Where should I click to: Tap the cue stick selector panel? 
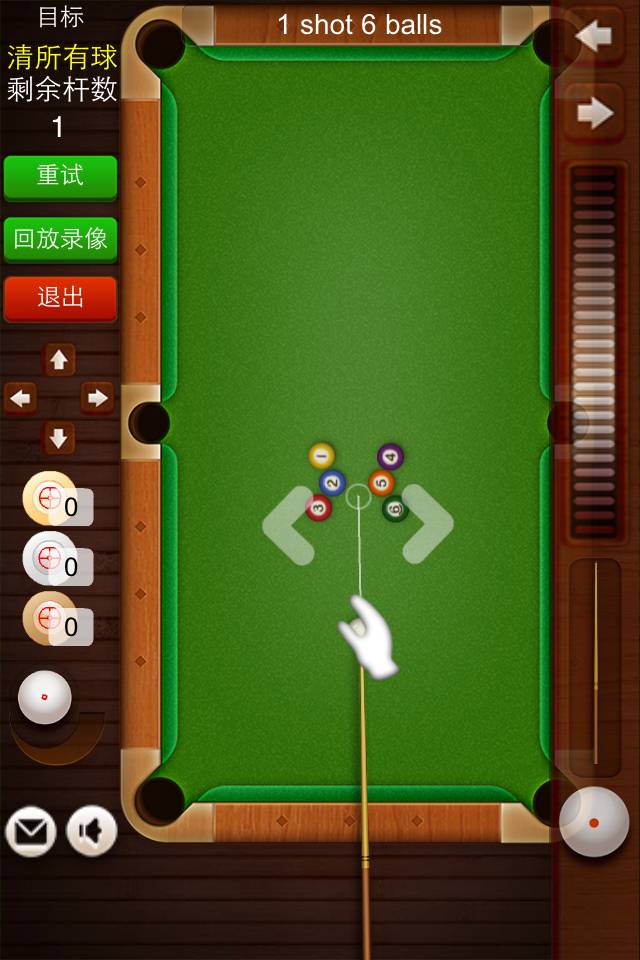pyautogui.click(x=595, y=665)
